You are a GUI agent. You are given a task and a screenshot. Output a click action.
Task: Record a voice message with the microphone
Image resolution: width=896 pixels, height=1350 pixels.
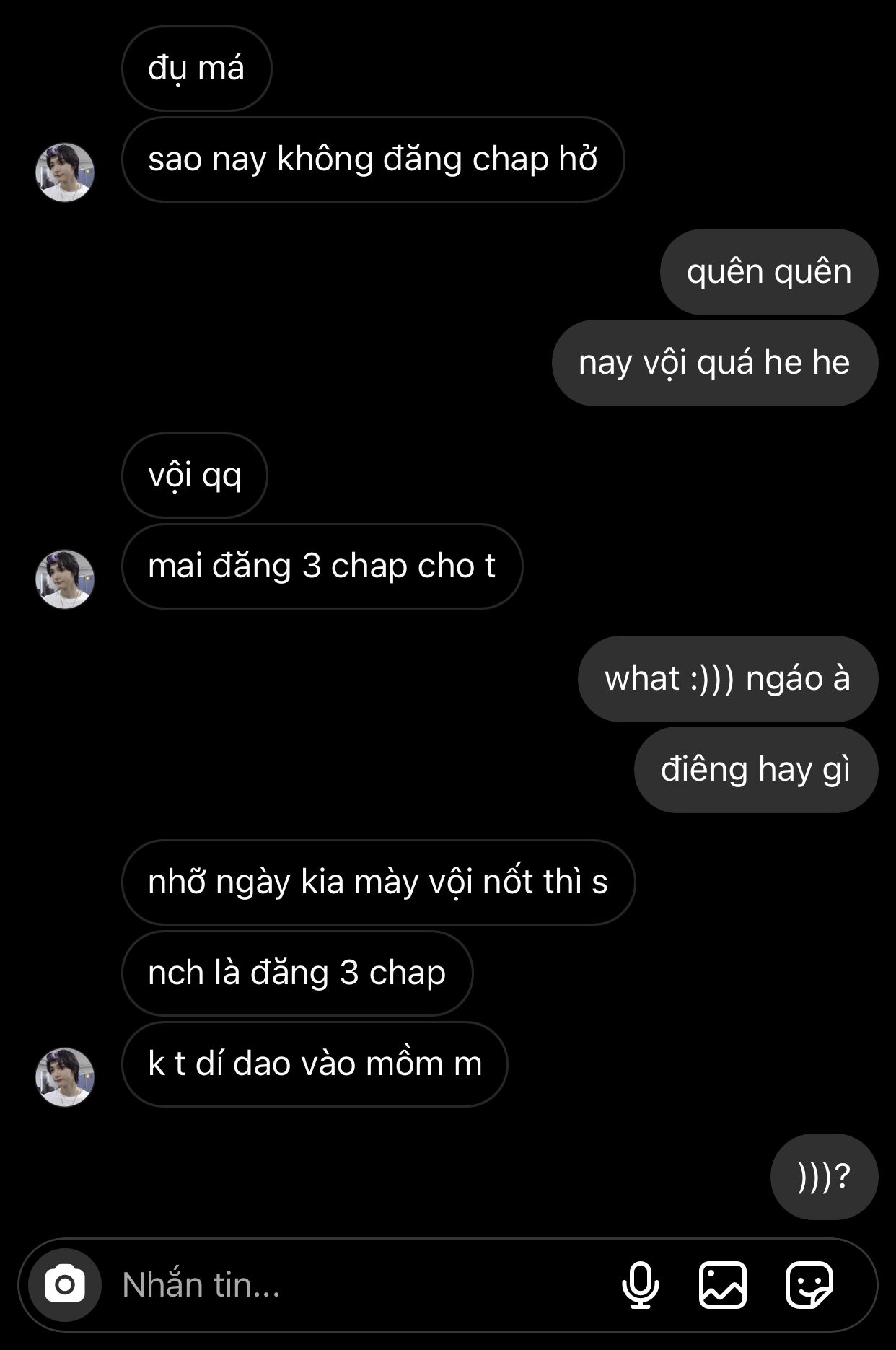[x=640, y=1285]
